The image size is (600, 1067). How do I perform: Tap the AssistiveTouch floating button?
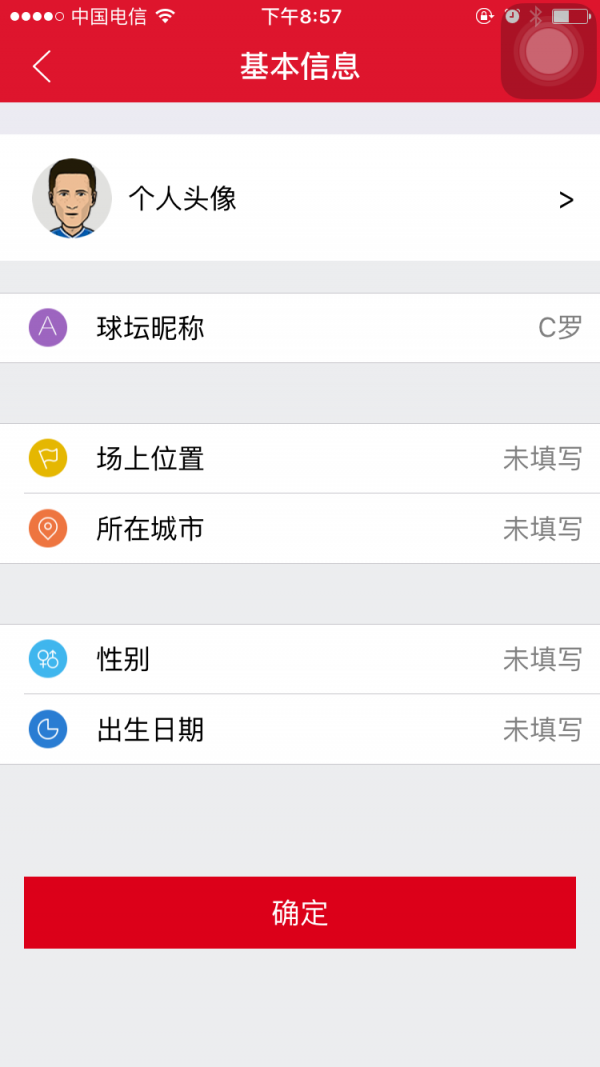click(548, 51)
